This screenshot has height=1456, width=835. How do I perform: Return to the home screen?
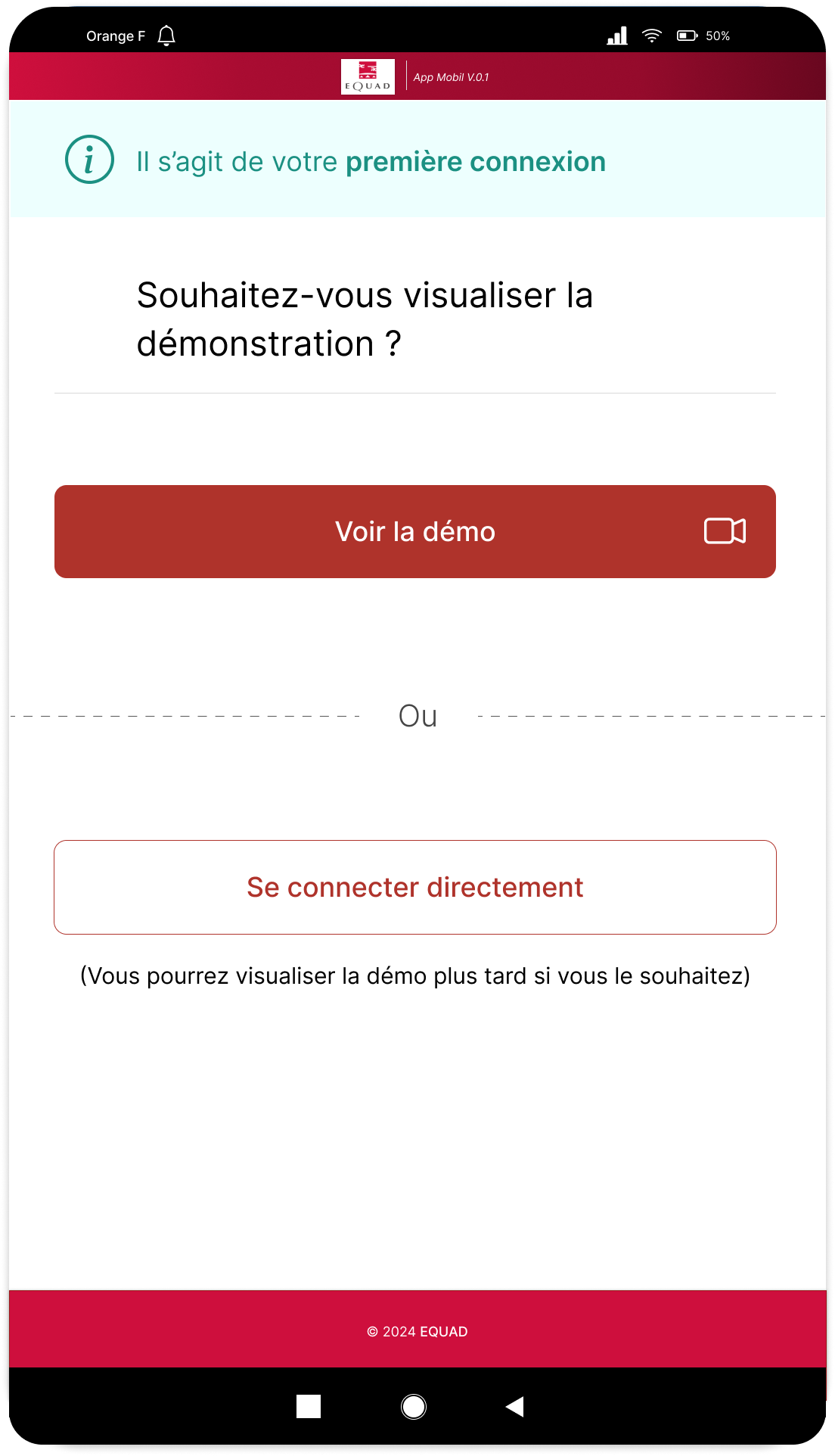414,1407
